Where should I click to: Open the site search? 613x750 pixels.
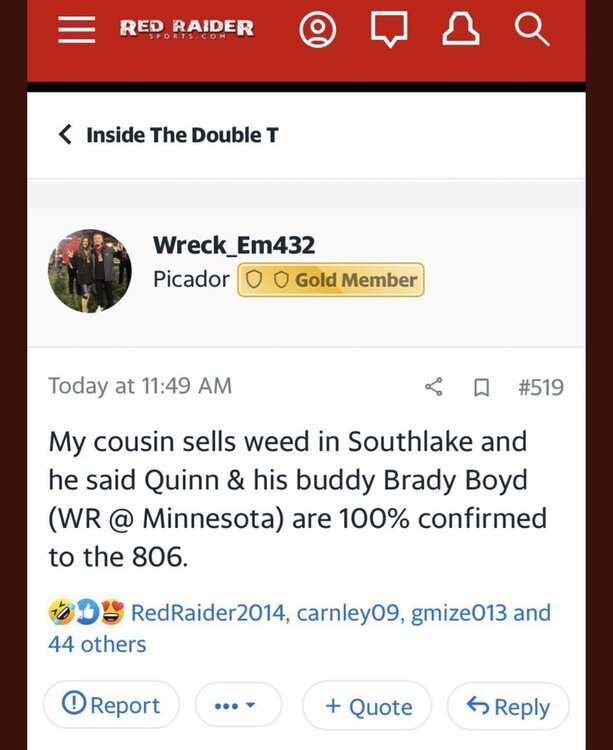[x=532, y=31]
